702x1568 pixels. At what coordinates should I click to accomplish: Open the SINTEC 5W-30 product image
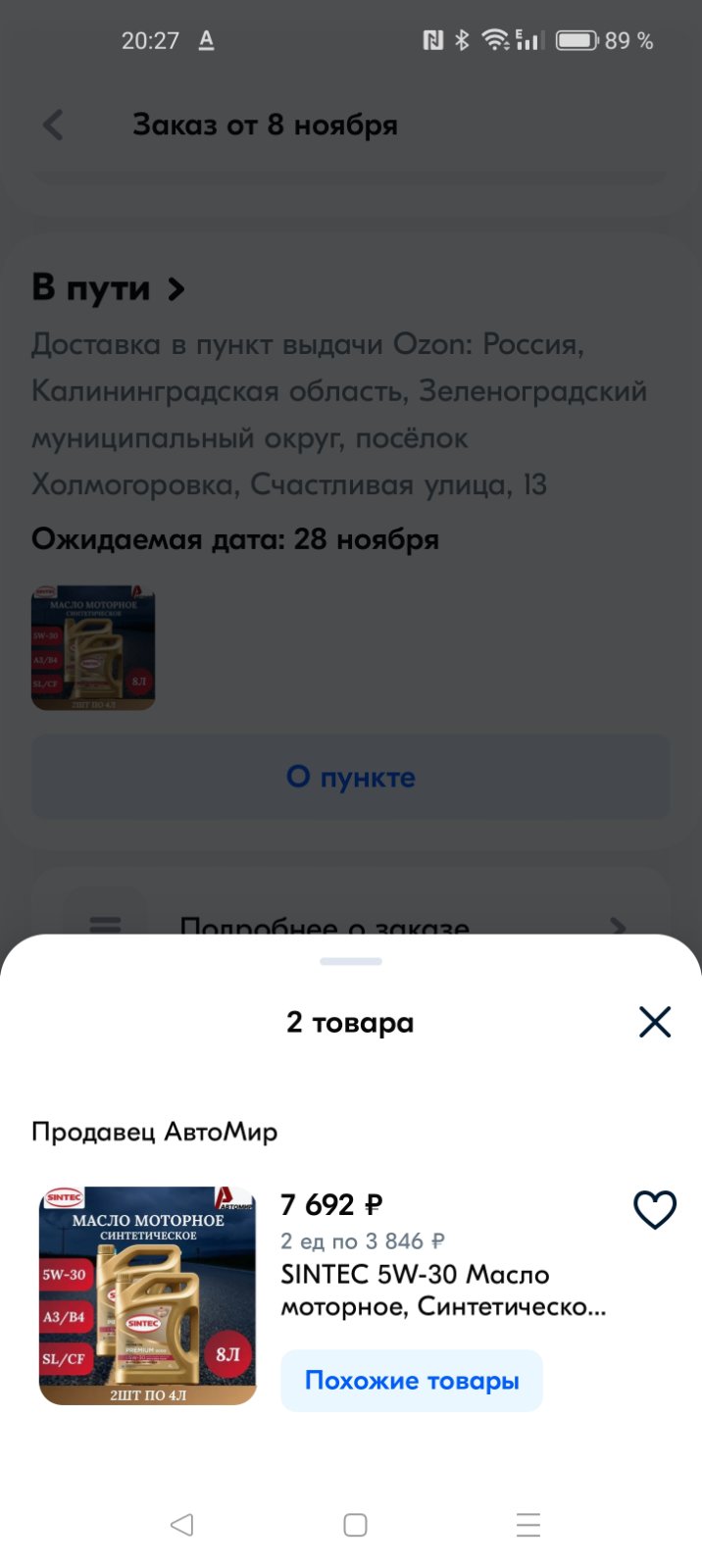tap(147, 1295)
